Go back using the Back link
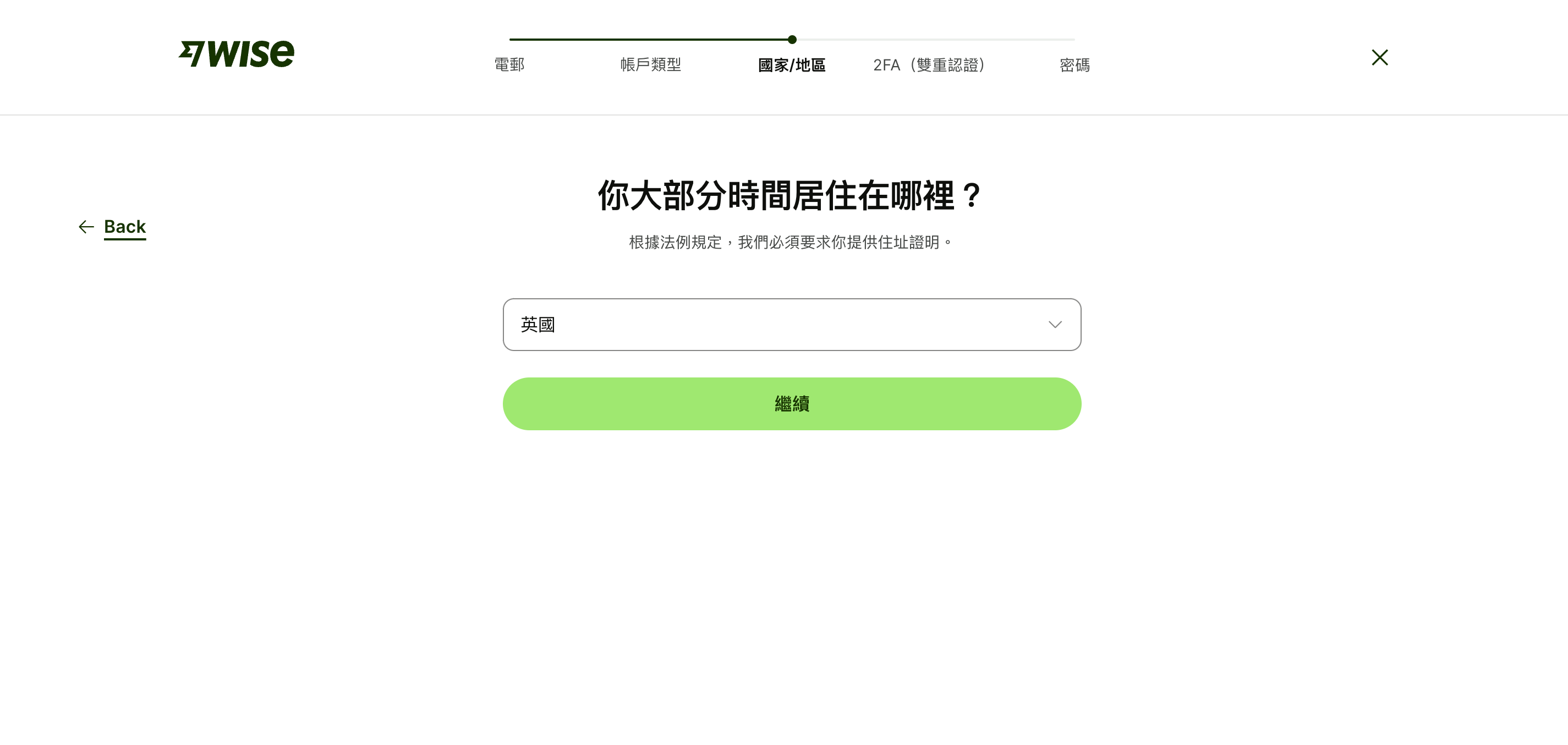 [124, 227]
